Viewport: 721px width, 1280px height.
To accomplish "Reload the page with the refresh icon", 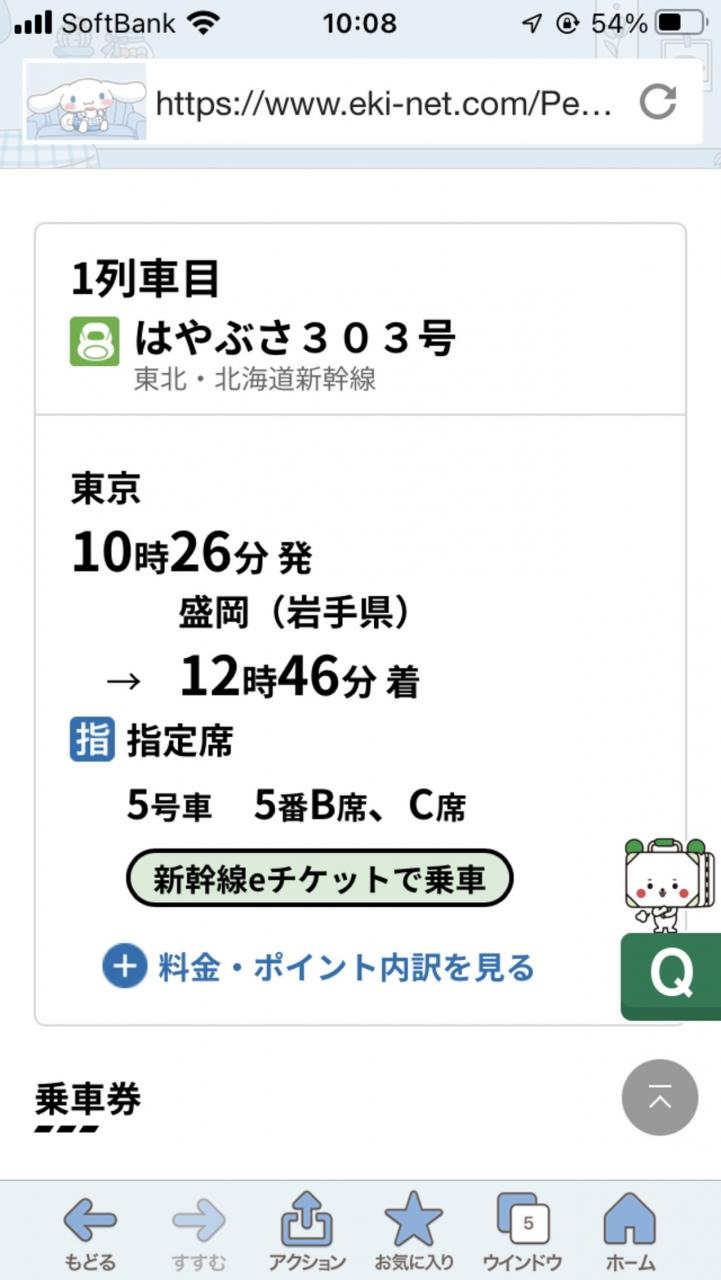I will [658, 102].
